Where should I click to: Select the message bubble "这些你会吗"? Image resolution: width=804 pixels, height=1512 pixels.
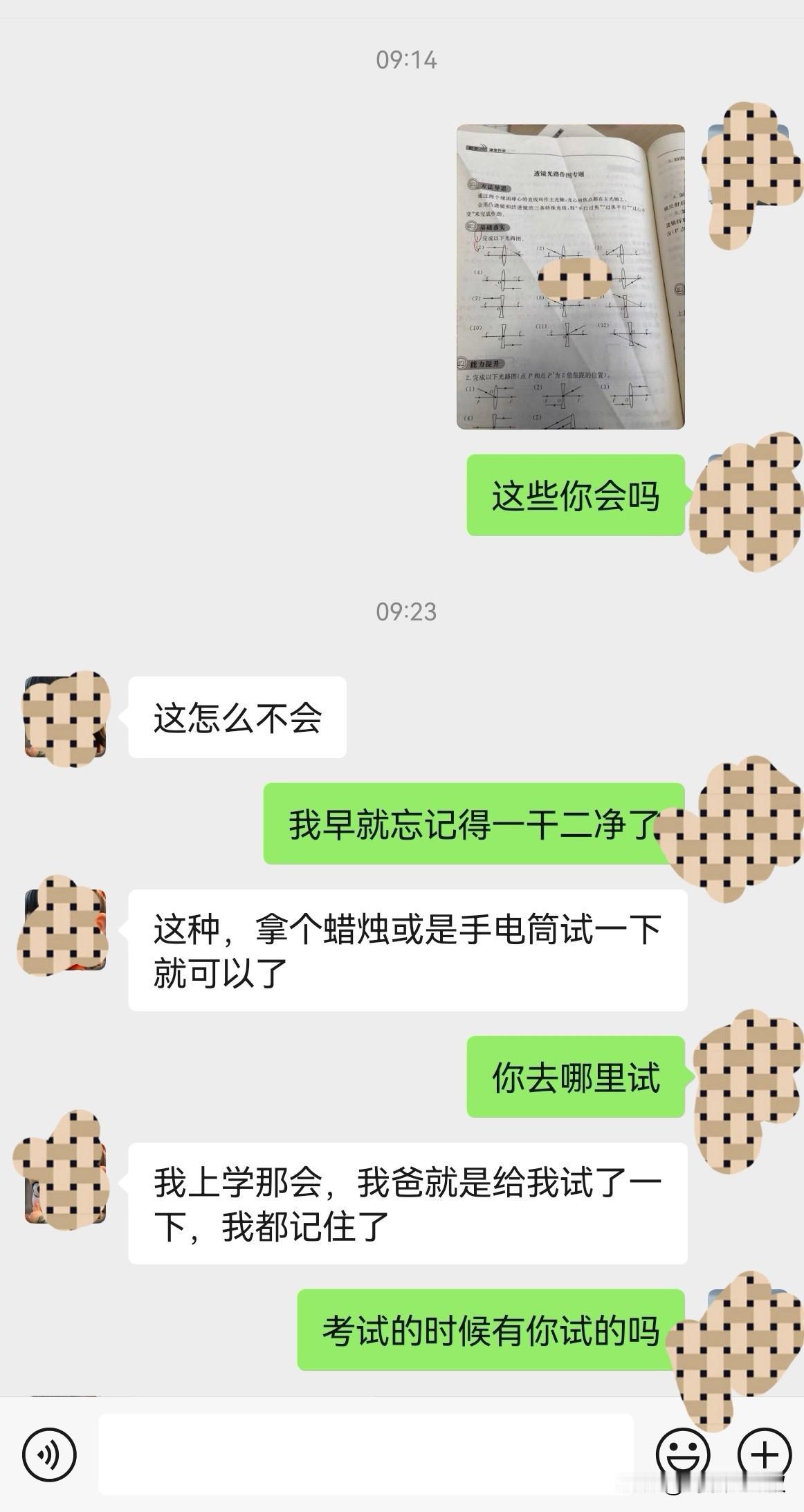click(x=578, y=495)
